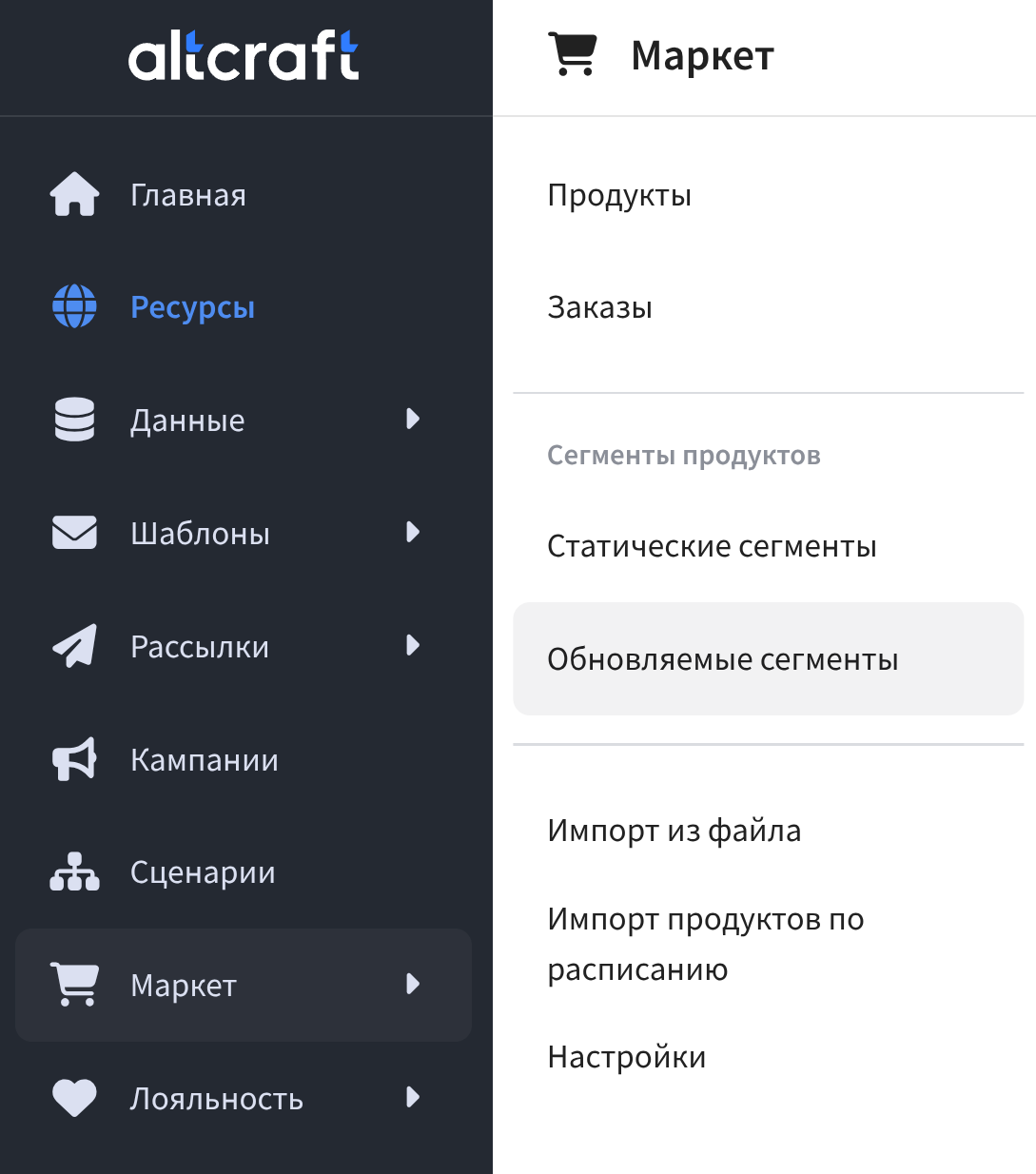Viewport: 1036px width, 1174px height.
Task: Open Настройки in the Маркет panel
Action: (x=626, y=1057)
